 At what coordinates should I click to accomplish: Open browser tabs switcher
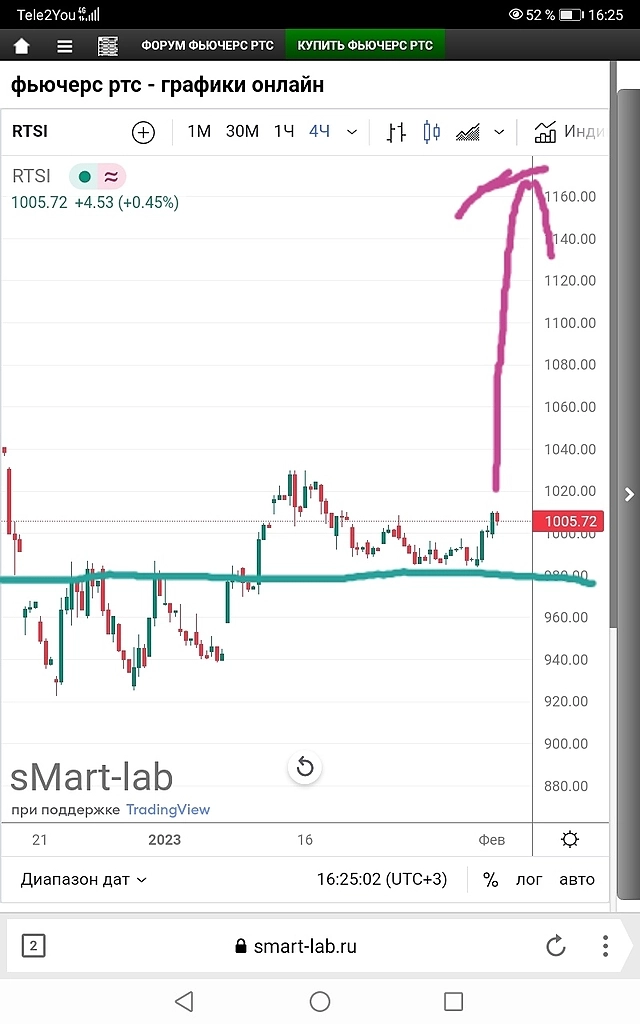pos(33,946)
